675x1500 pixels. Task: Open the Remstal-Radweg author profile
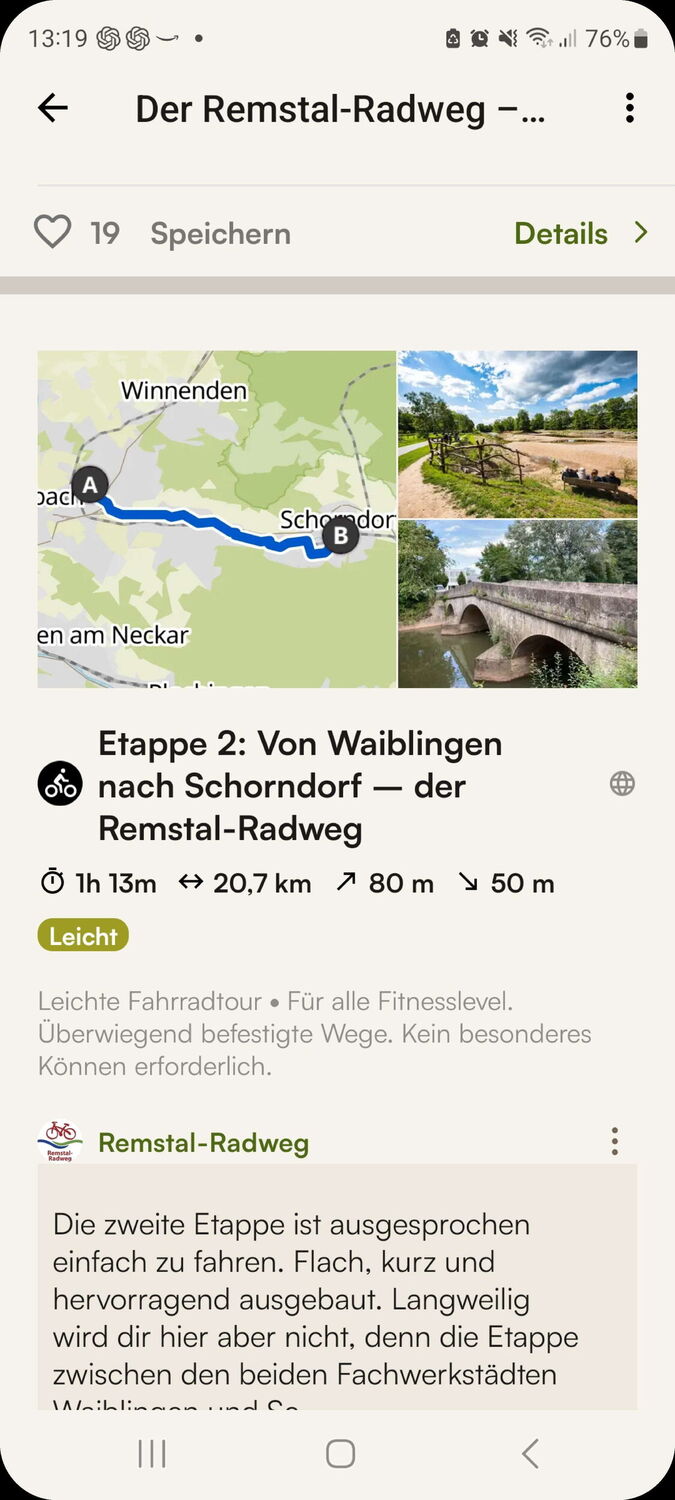pos(203,1142)
